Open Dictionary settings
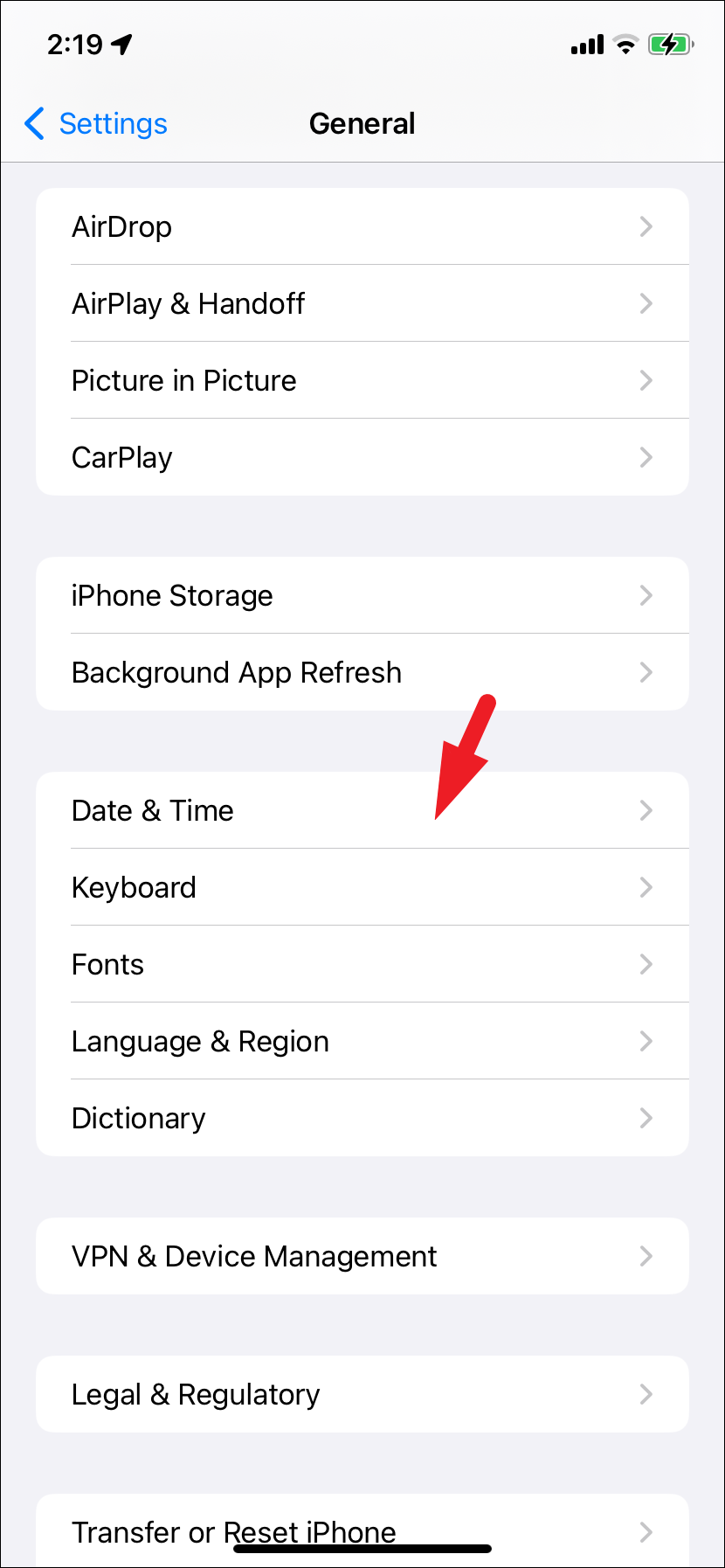This screenshot has width=725, height=1568. pyautogui.click(x=362, y=1118)
